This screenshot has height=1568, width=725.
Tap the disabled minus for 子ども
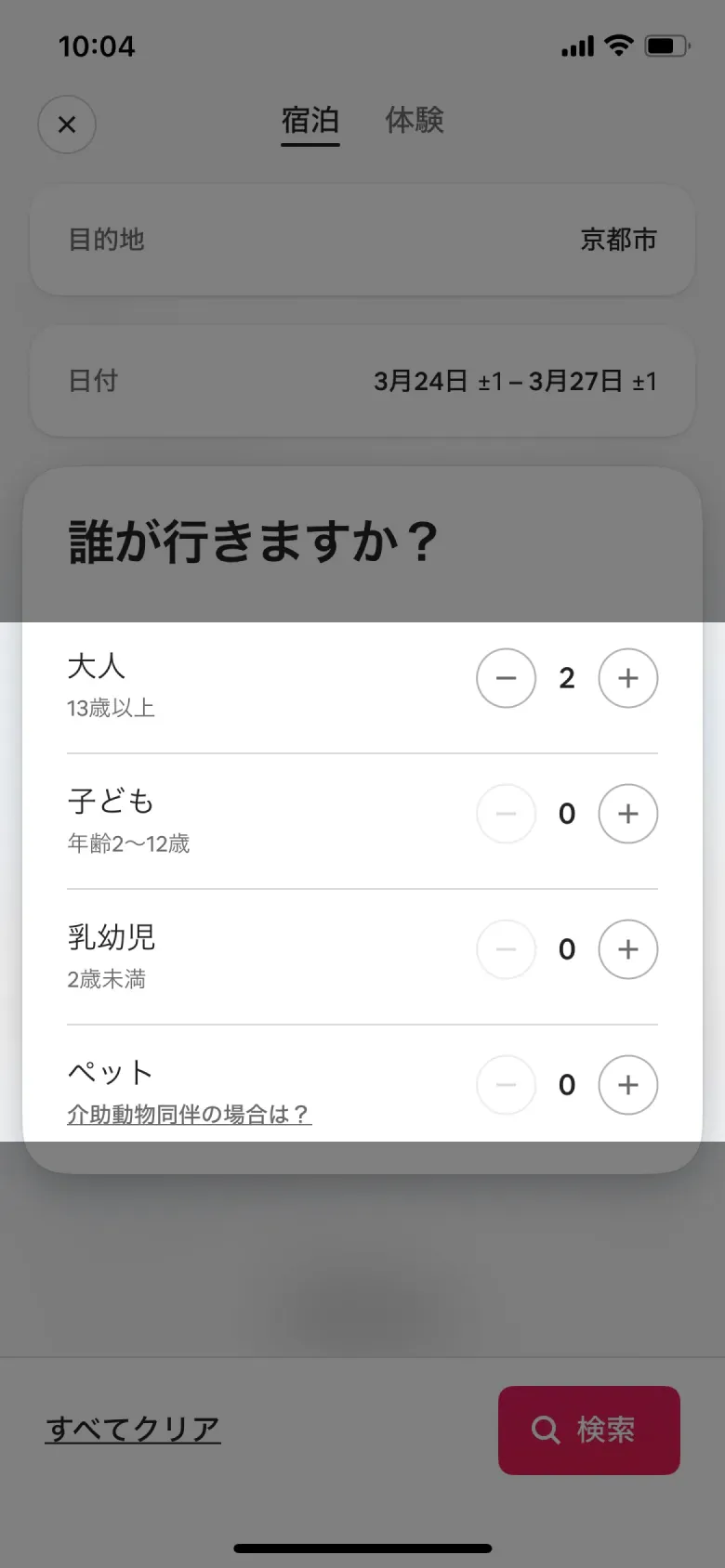(x=507, y=814)
